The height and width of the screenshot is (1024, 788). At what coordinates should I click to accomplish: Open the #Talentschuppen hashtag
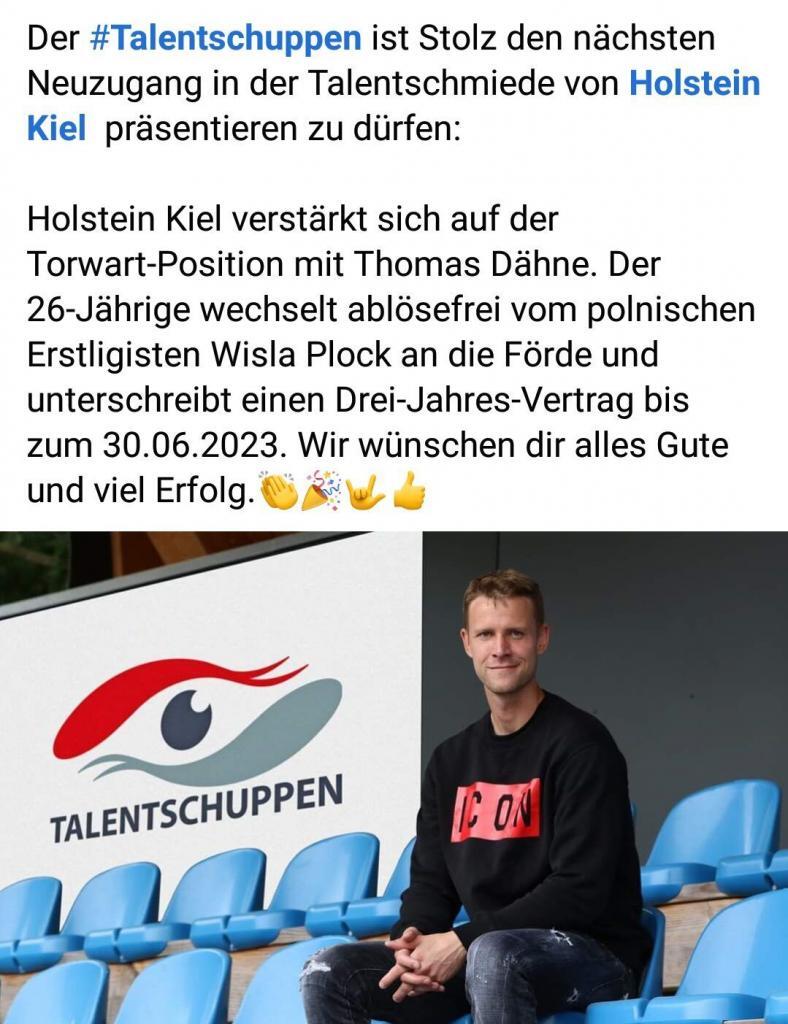tap(225, 39)
